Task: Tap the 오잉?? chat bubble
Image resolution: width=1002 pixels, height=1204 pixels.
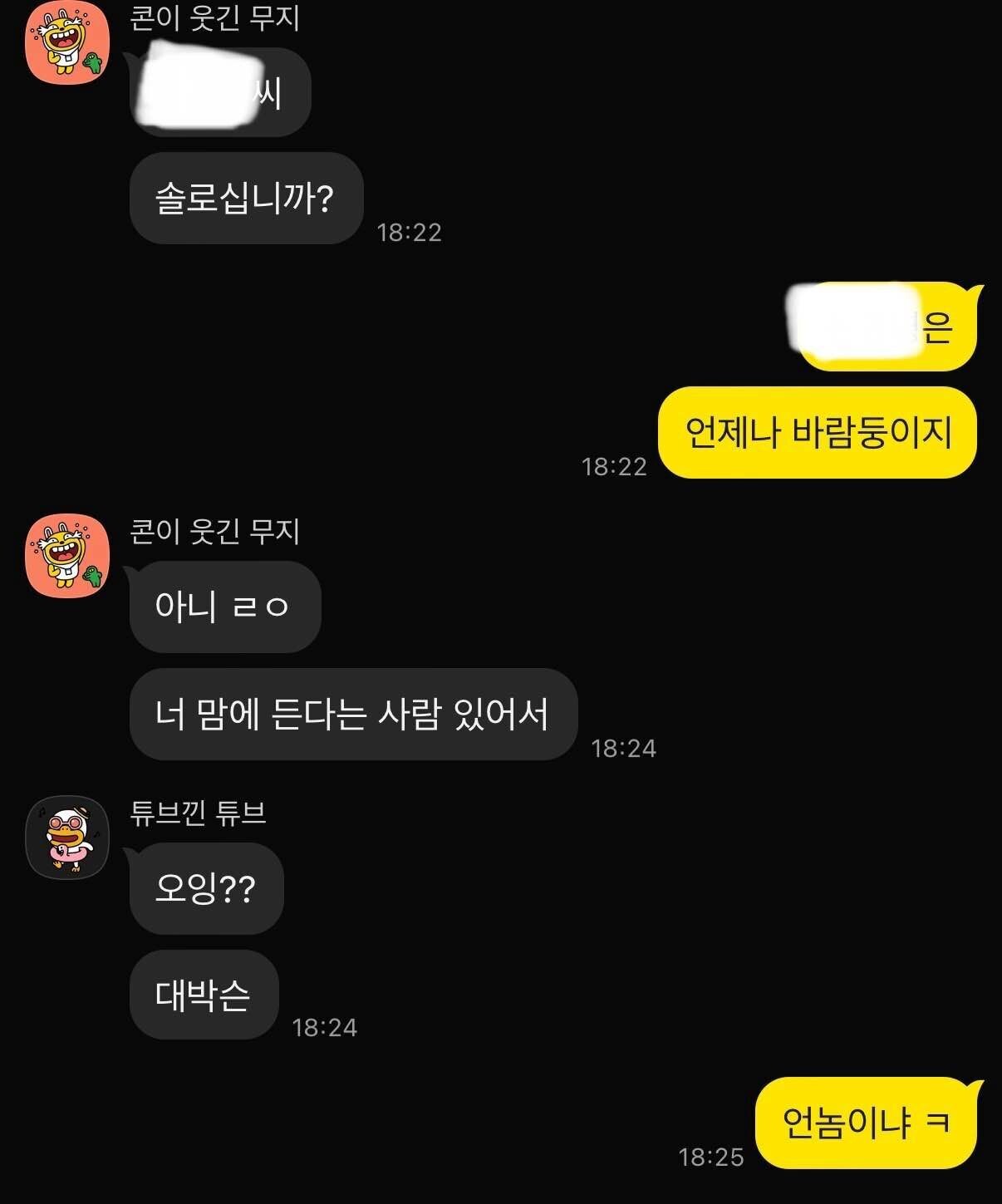Action: tap(205, 889)
